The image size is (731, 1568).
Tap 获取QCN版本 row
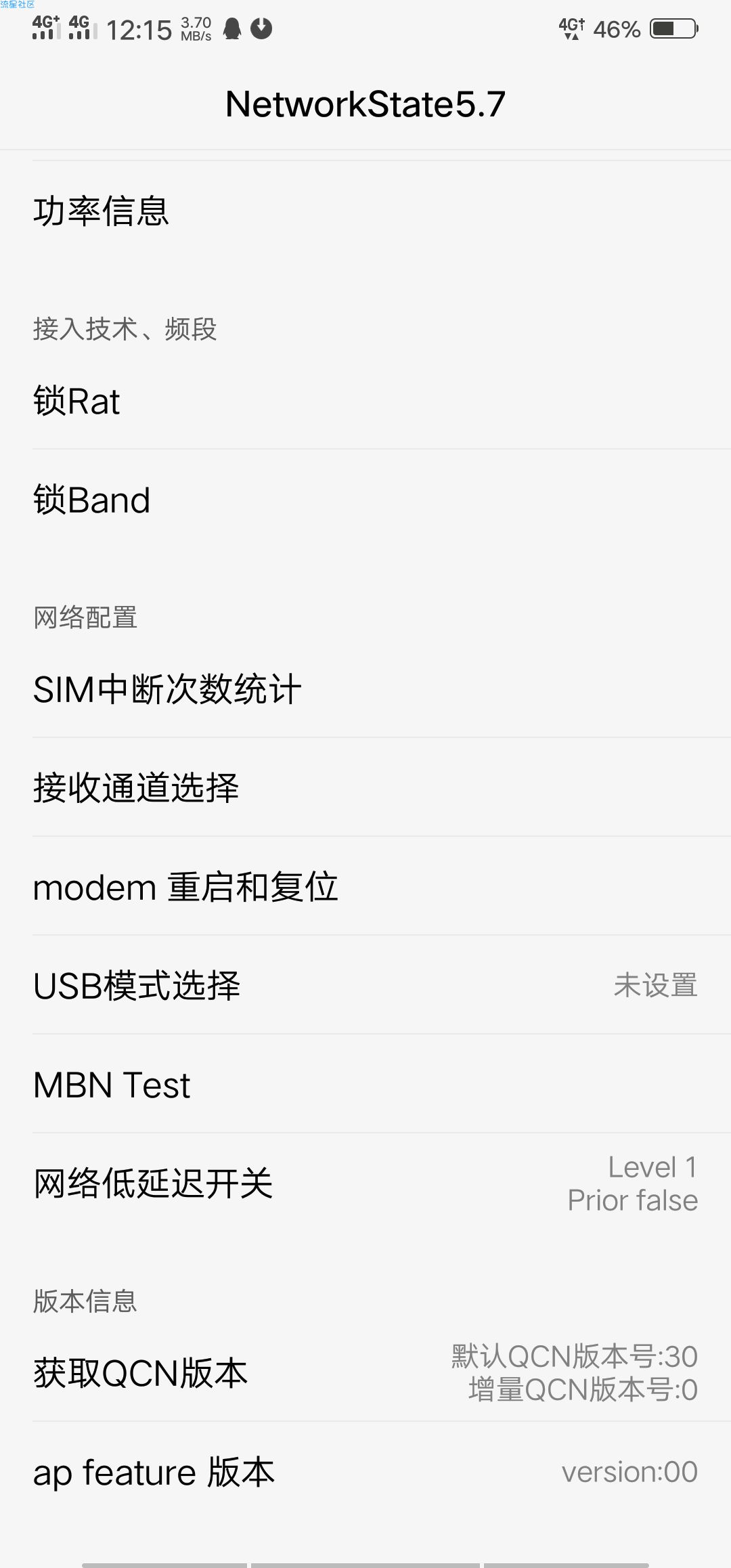pyautogui.click(x=365, y=1372)
